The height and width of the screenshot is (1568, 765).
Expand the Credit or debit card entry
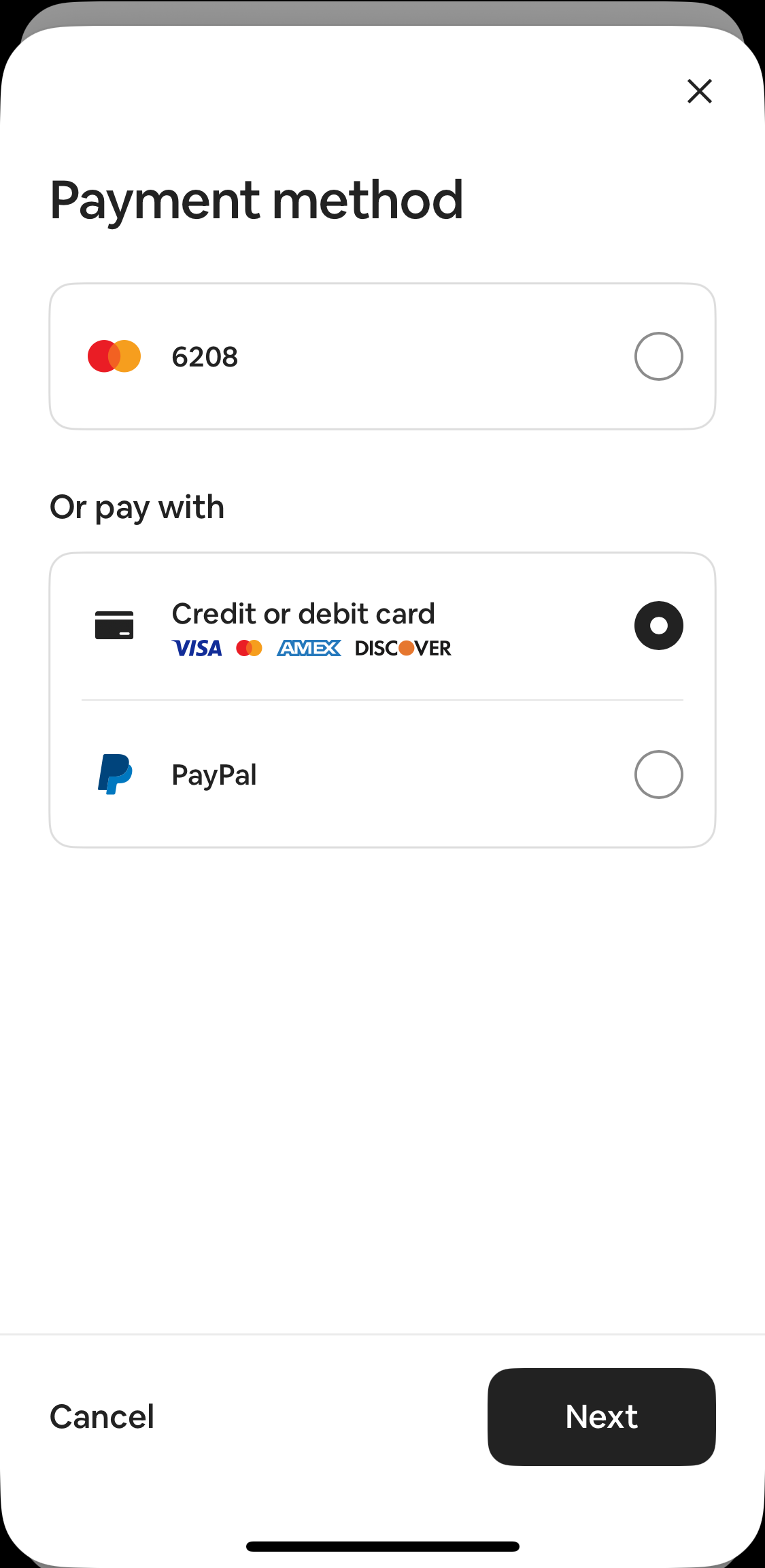click(x=382, y=625)
